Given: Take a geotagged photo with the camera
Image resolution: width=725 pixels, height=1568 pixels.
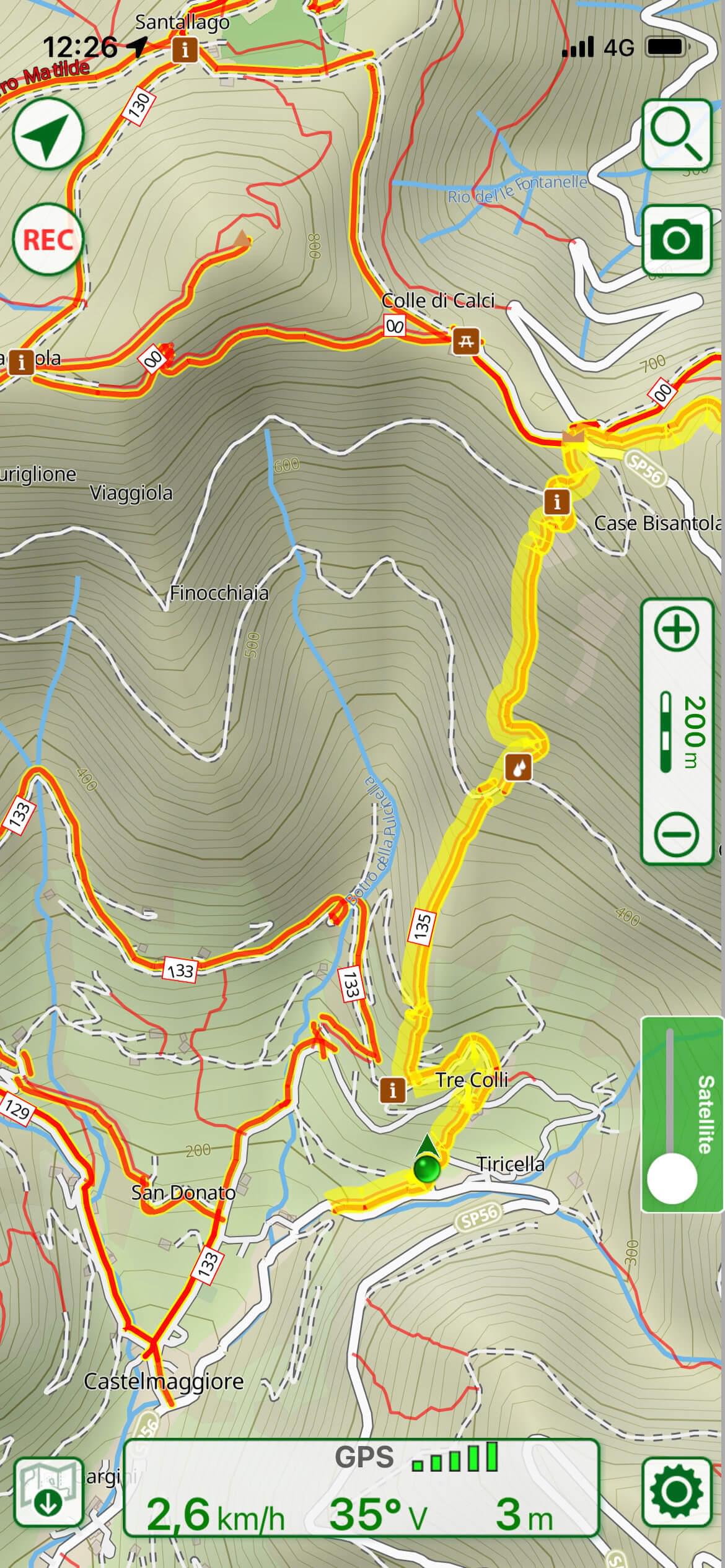Looking at the screenshot, I should coord(676,240).
